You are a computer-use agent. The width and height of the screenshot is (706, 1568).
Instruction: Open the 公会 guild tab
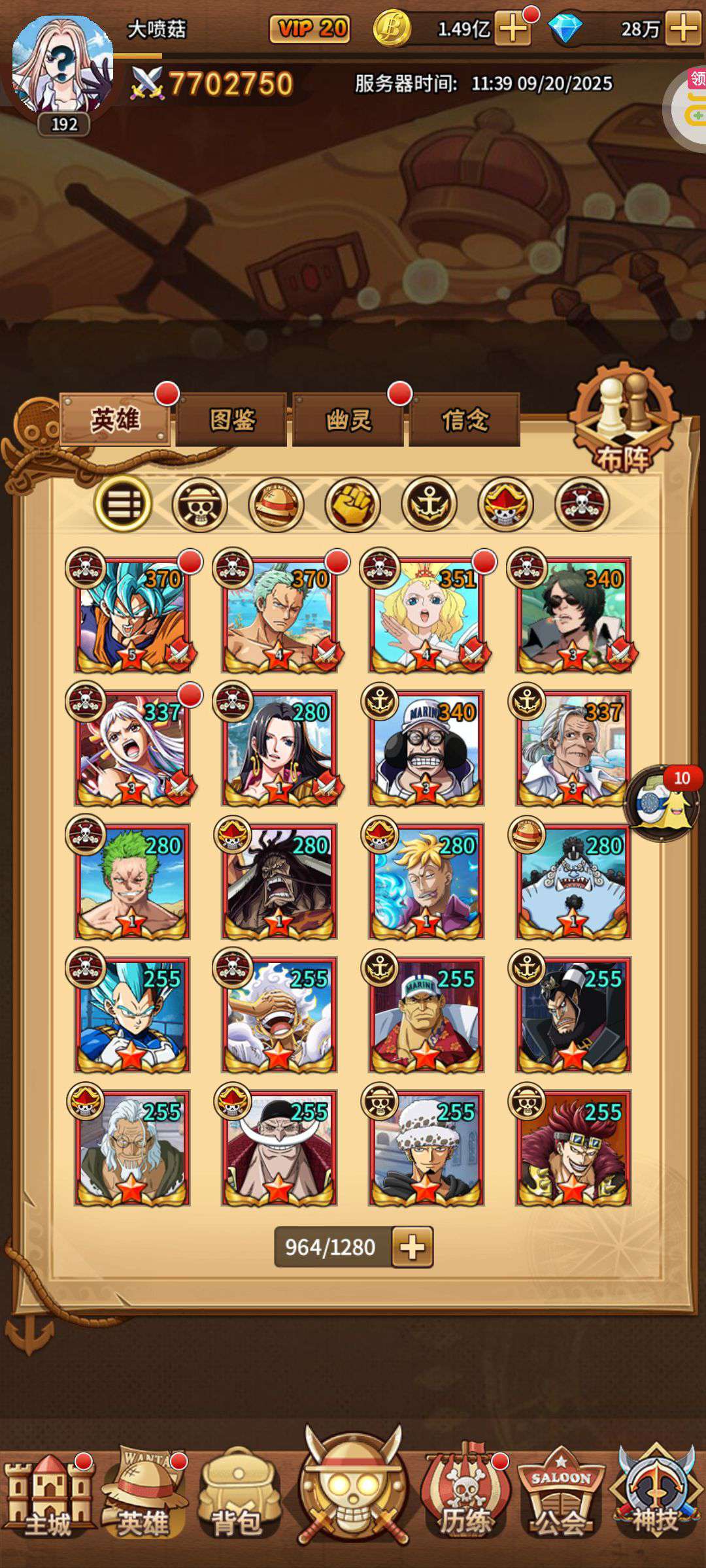click(x=561, y=1497)
